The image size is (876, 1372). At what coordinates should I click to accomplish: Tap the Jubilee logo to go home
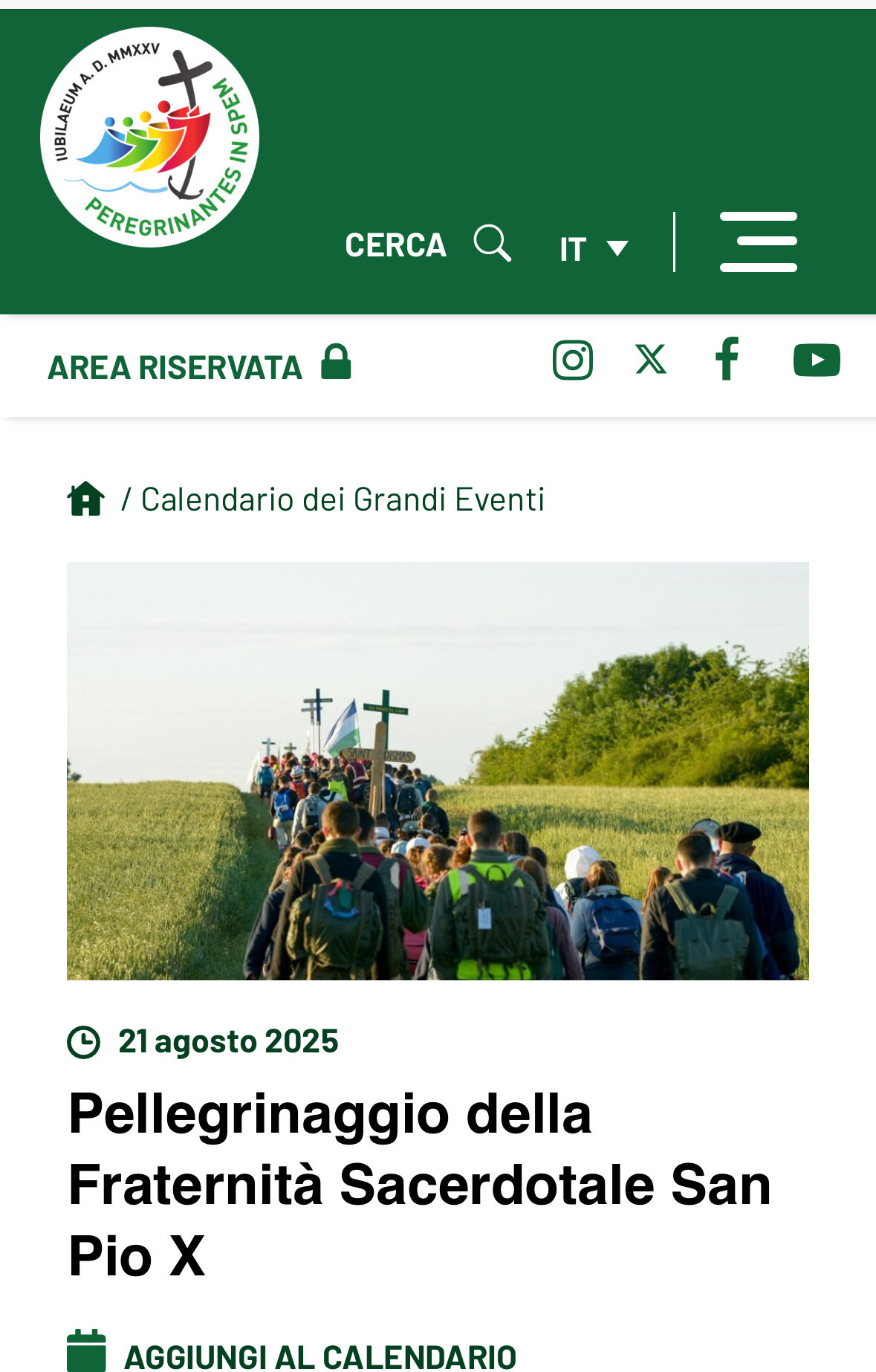pyautogui.click(x=150, y=137)
